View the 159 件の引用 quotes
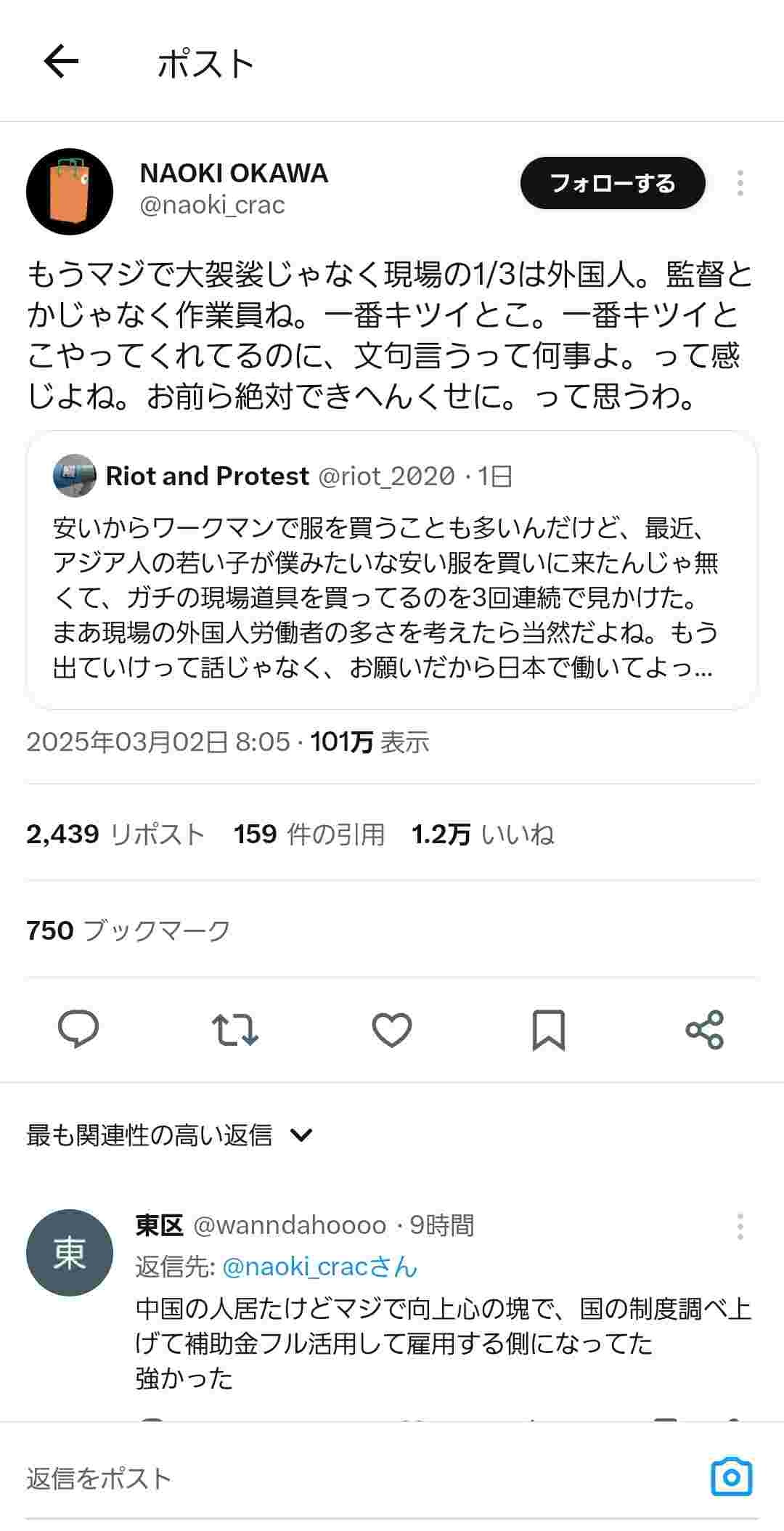Viewport: 784px width, 1531px height. 309,834
